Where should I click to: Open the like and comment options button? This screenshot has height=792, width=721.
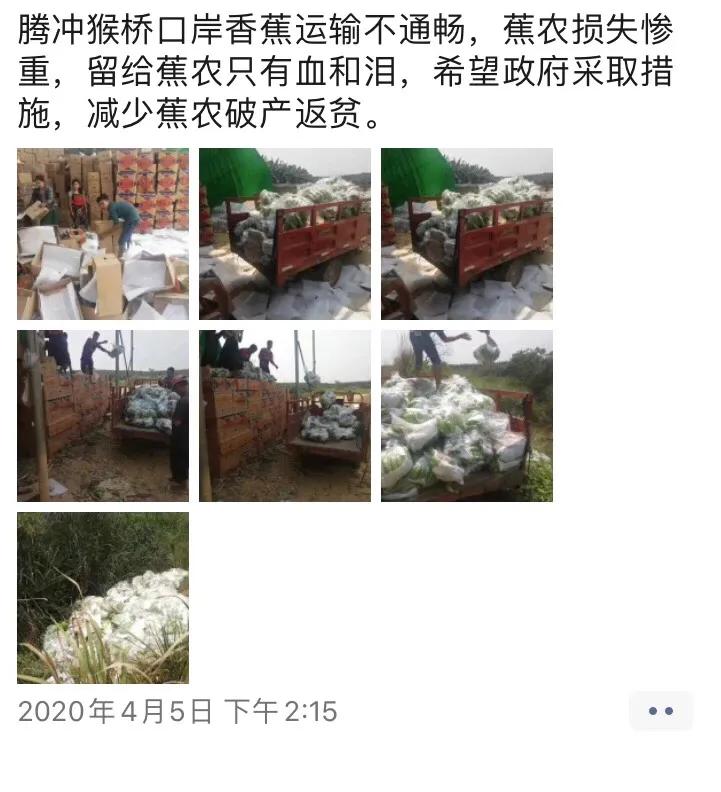coord(660,711)
